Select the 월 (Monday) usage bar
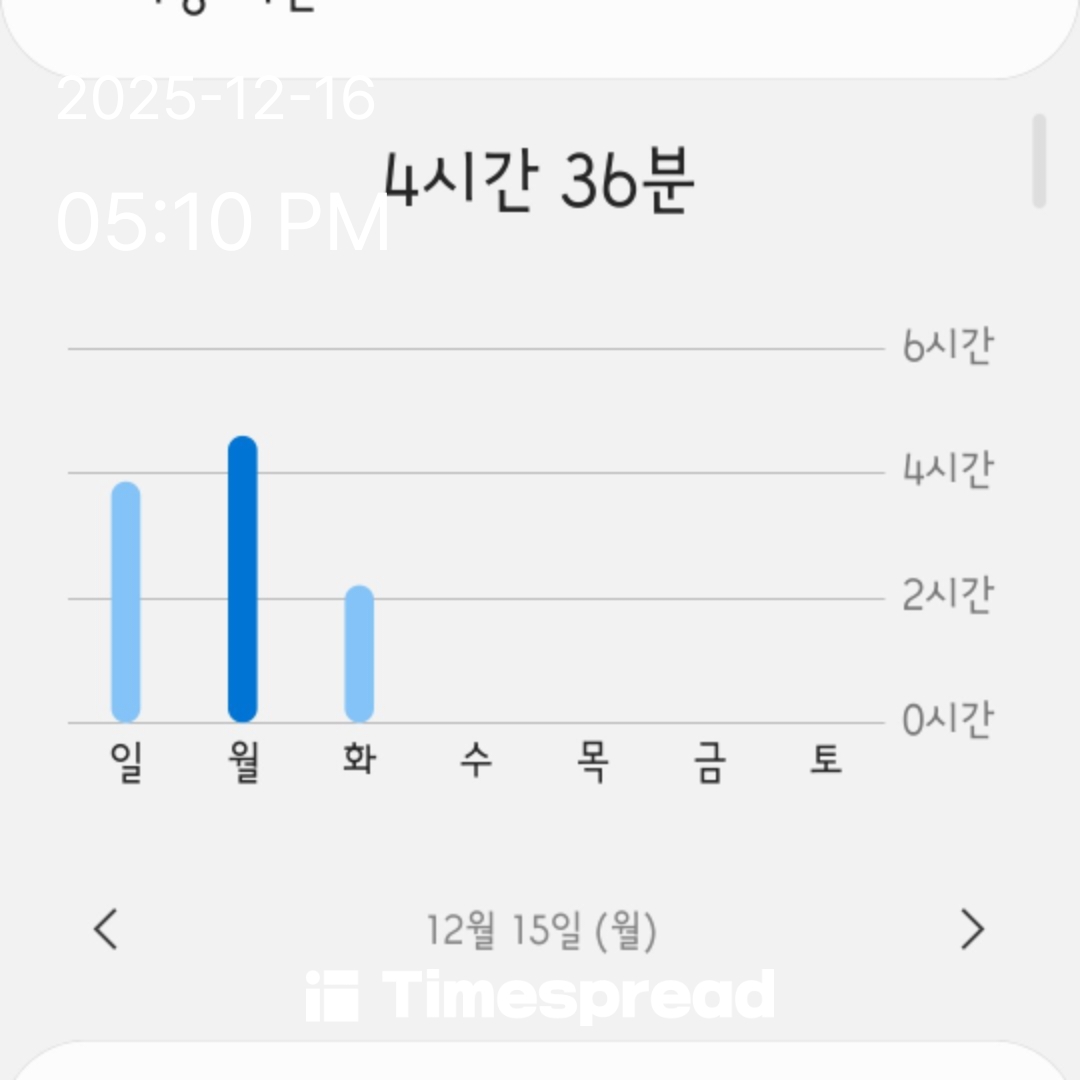Image resolution: width=1080 pixels, height=1080 pixels. (243, 579)
